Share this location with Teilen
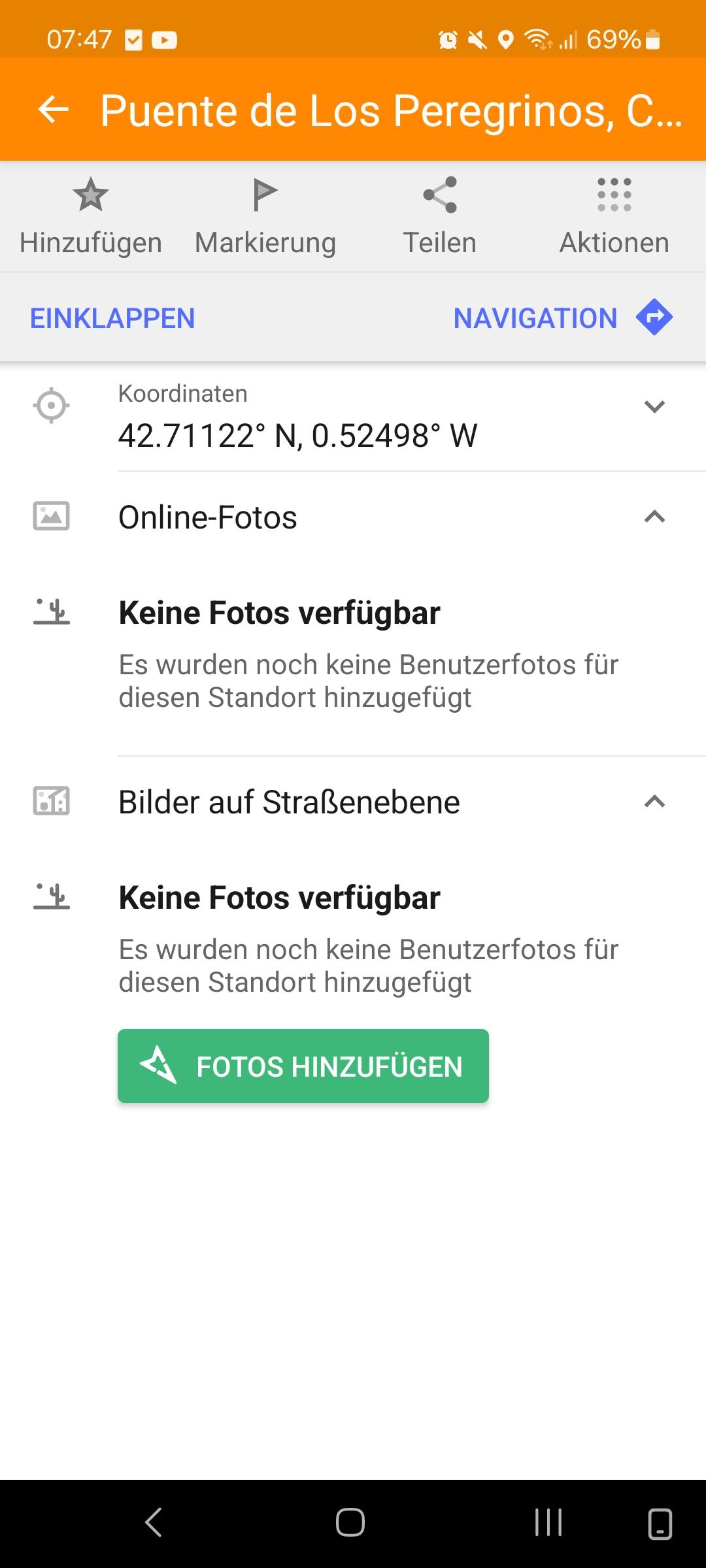 coord(440,217)
